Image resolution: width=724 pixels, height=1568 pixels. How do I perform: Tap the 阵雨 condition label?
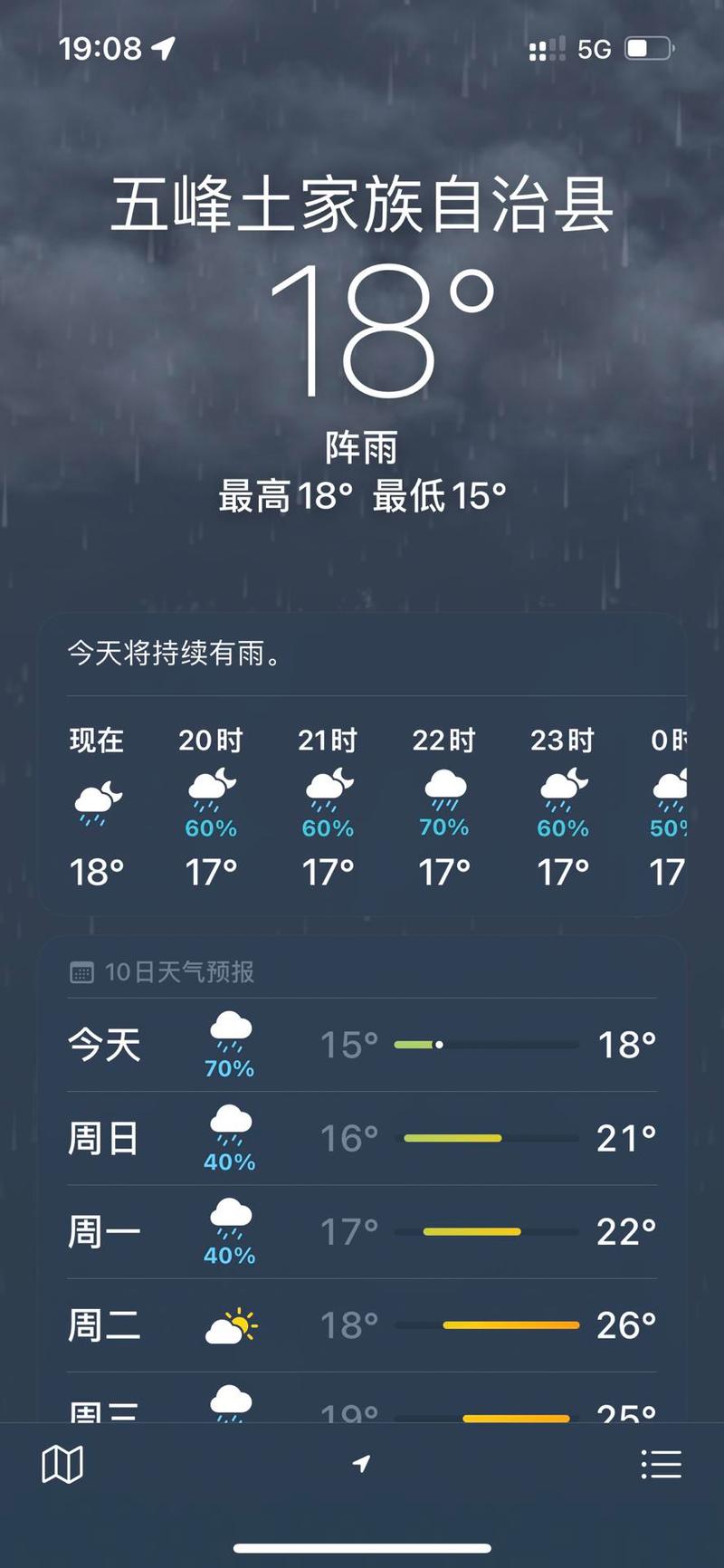(361, 445)
